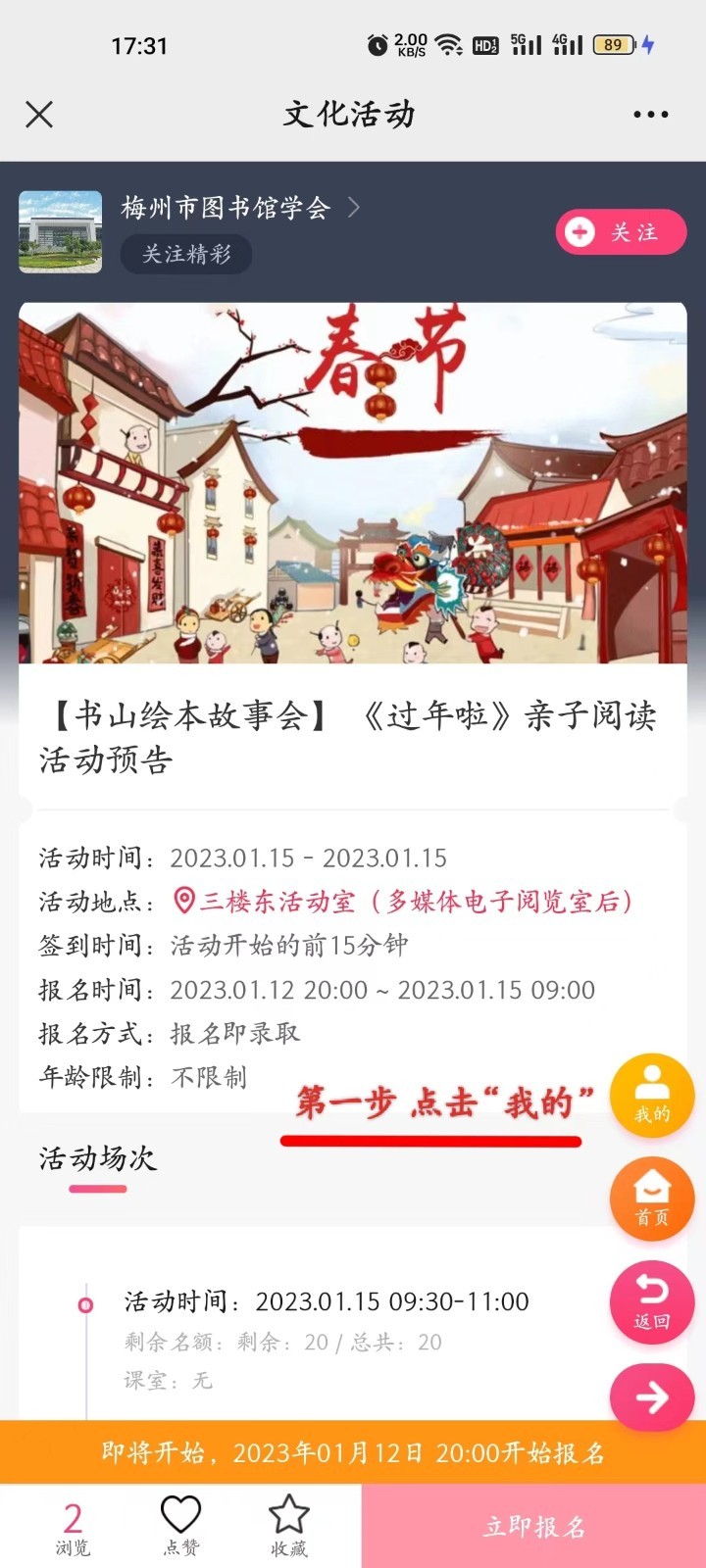Save the activity with 收藏
This screenshot has height=1568, width=706.
288,1525
